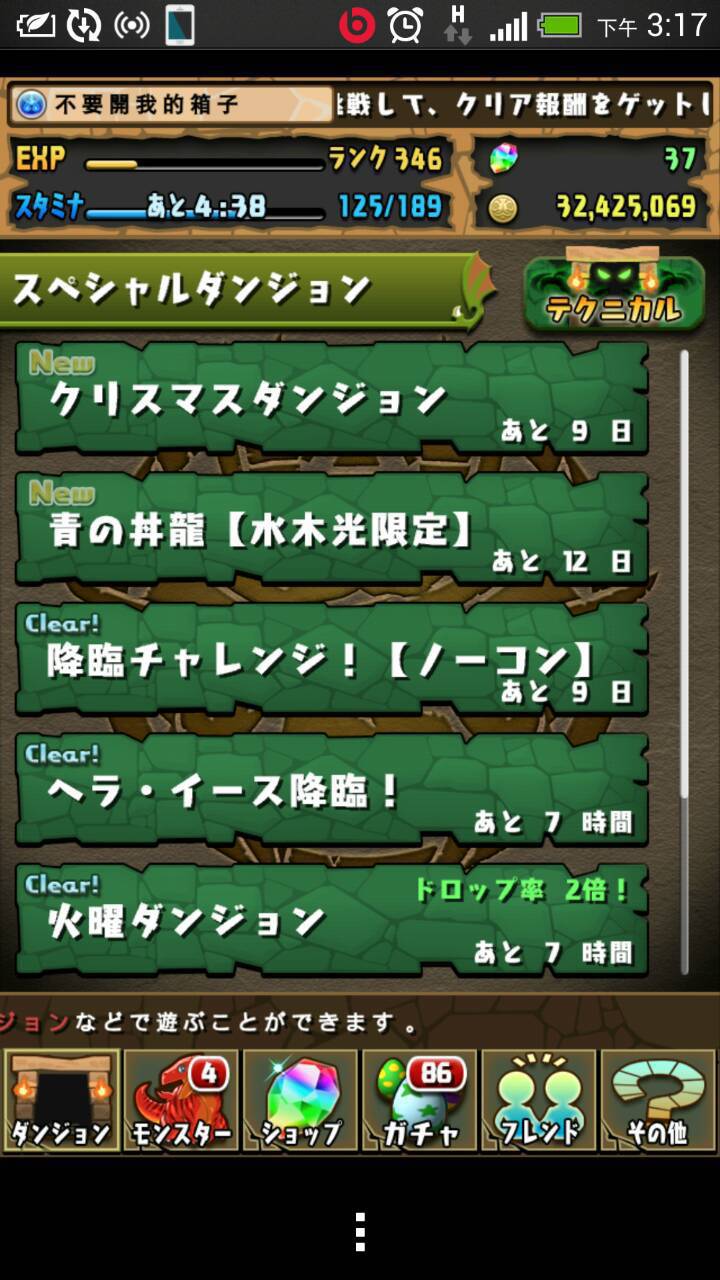Tap the その他 tab
This screenshot has width=720, height=1280.
[x=658, y=1100]
